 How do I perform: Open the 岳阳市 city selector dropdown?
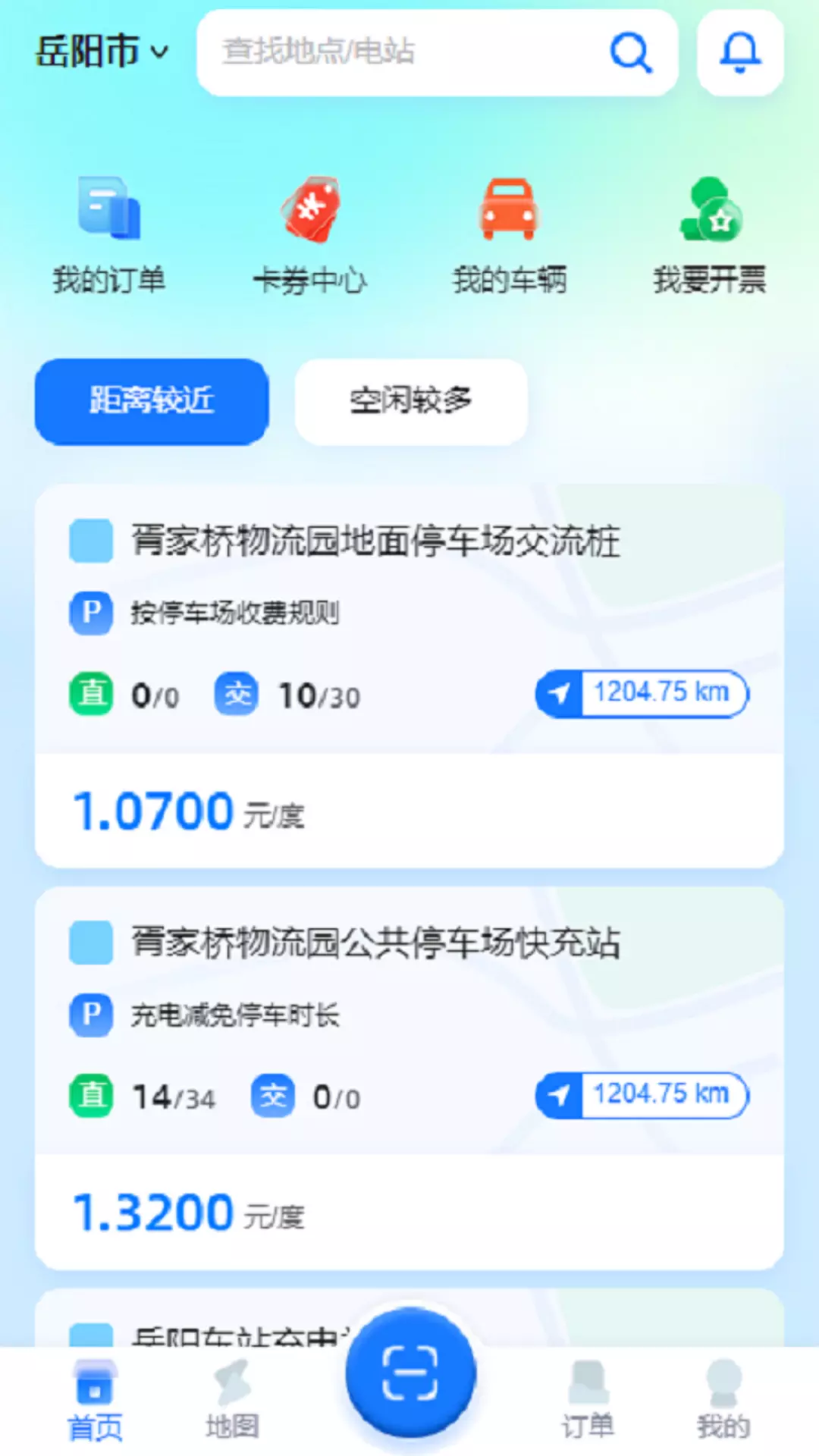pos(102,52)
